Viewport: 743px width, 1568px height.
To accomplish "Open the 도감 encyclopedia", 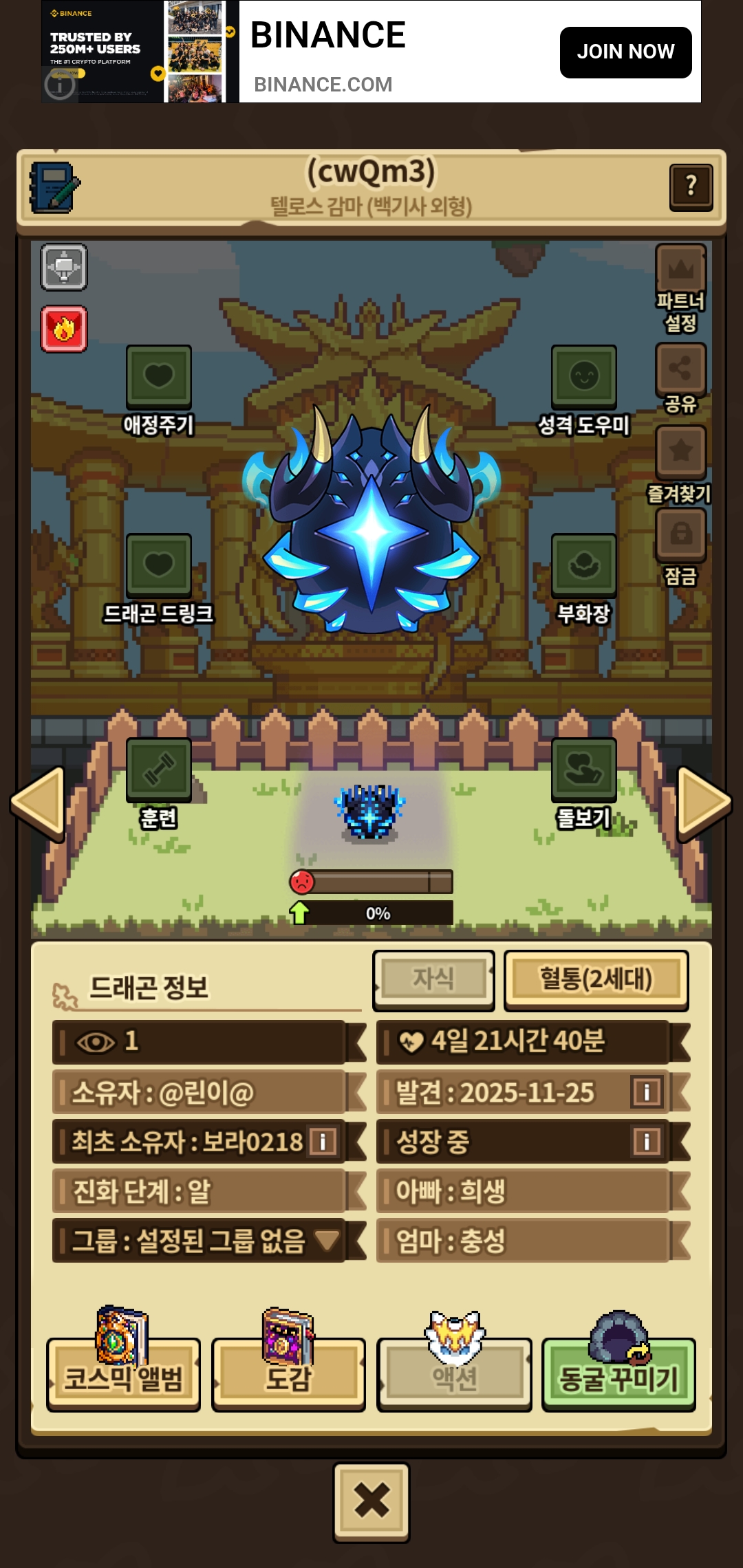I will tap(288, 1375).
